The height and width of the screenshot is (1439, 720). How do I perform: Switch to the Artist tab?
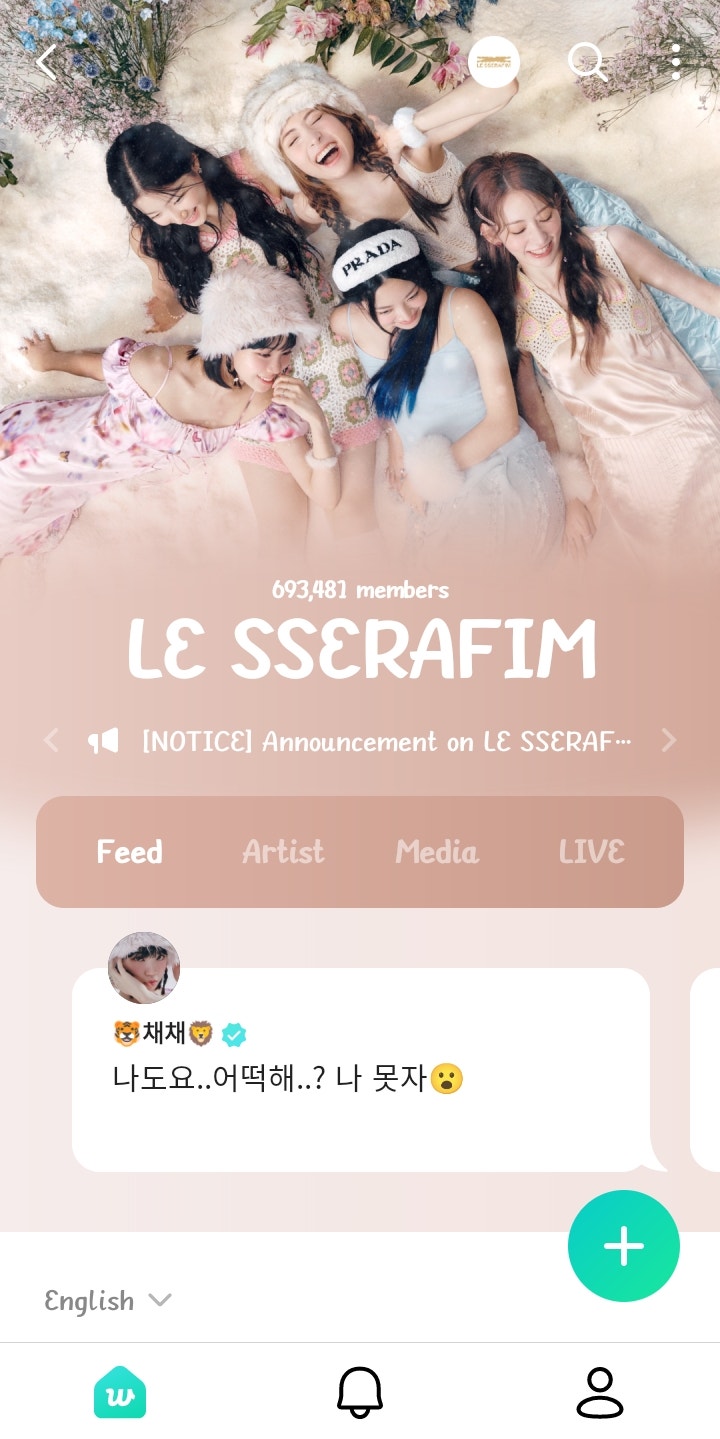(283, 852)
